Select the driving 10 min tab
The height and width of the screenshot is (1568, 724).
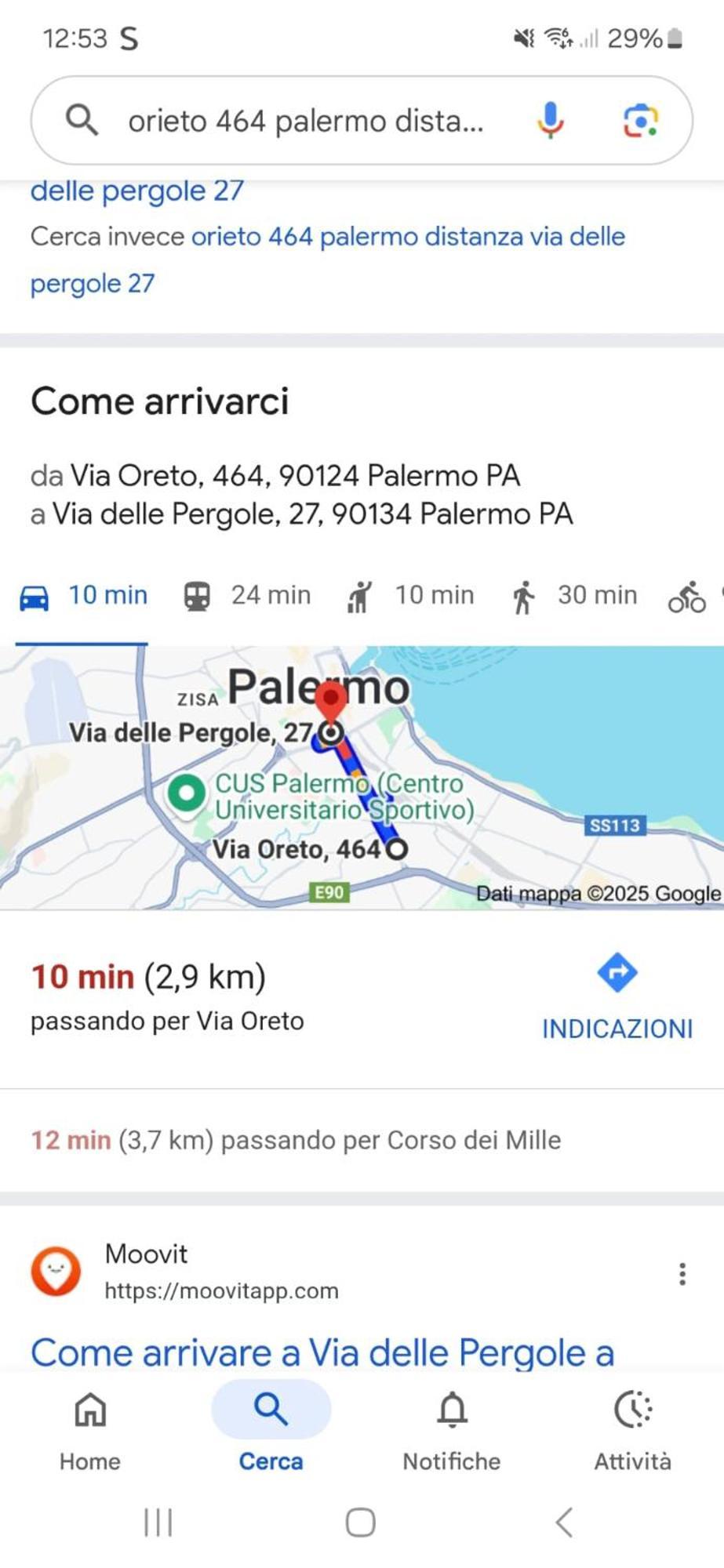[x=83, y=596]
